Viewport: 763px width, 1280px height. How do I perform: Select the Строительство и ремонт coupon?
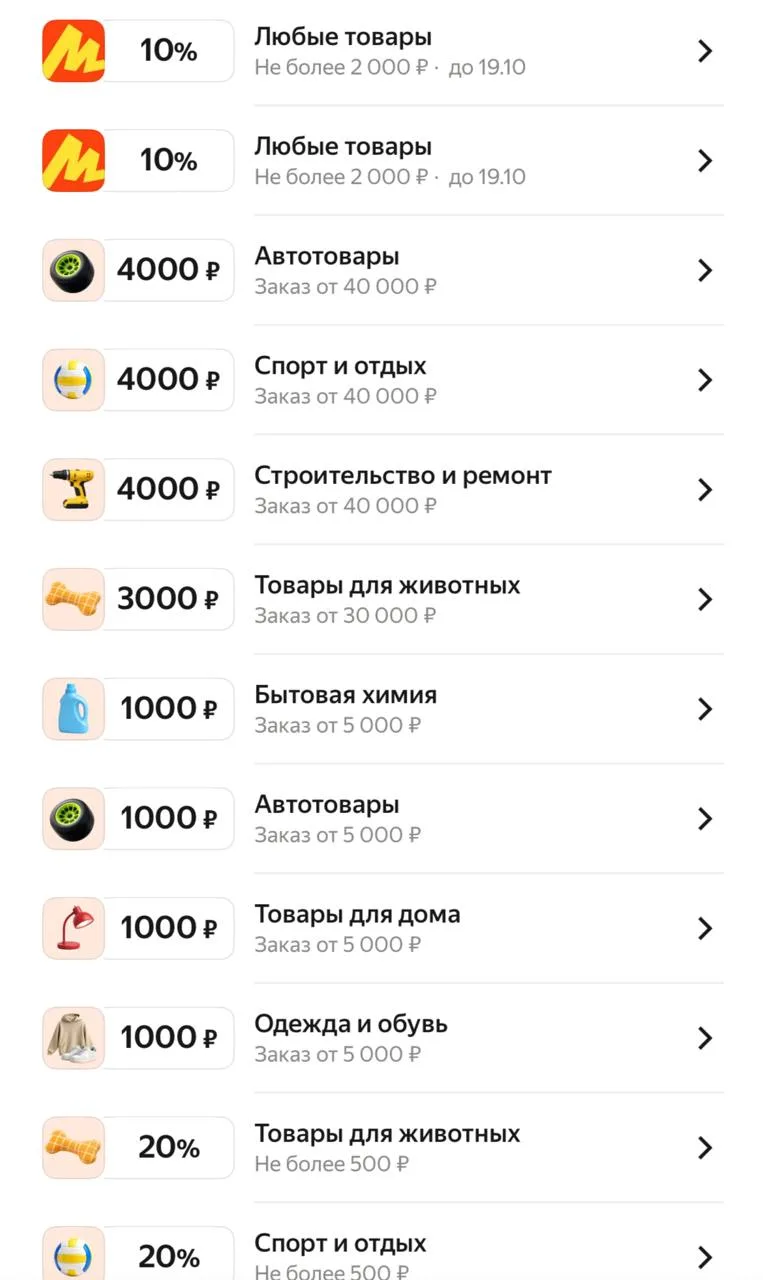tap(382, 490)
